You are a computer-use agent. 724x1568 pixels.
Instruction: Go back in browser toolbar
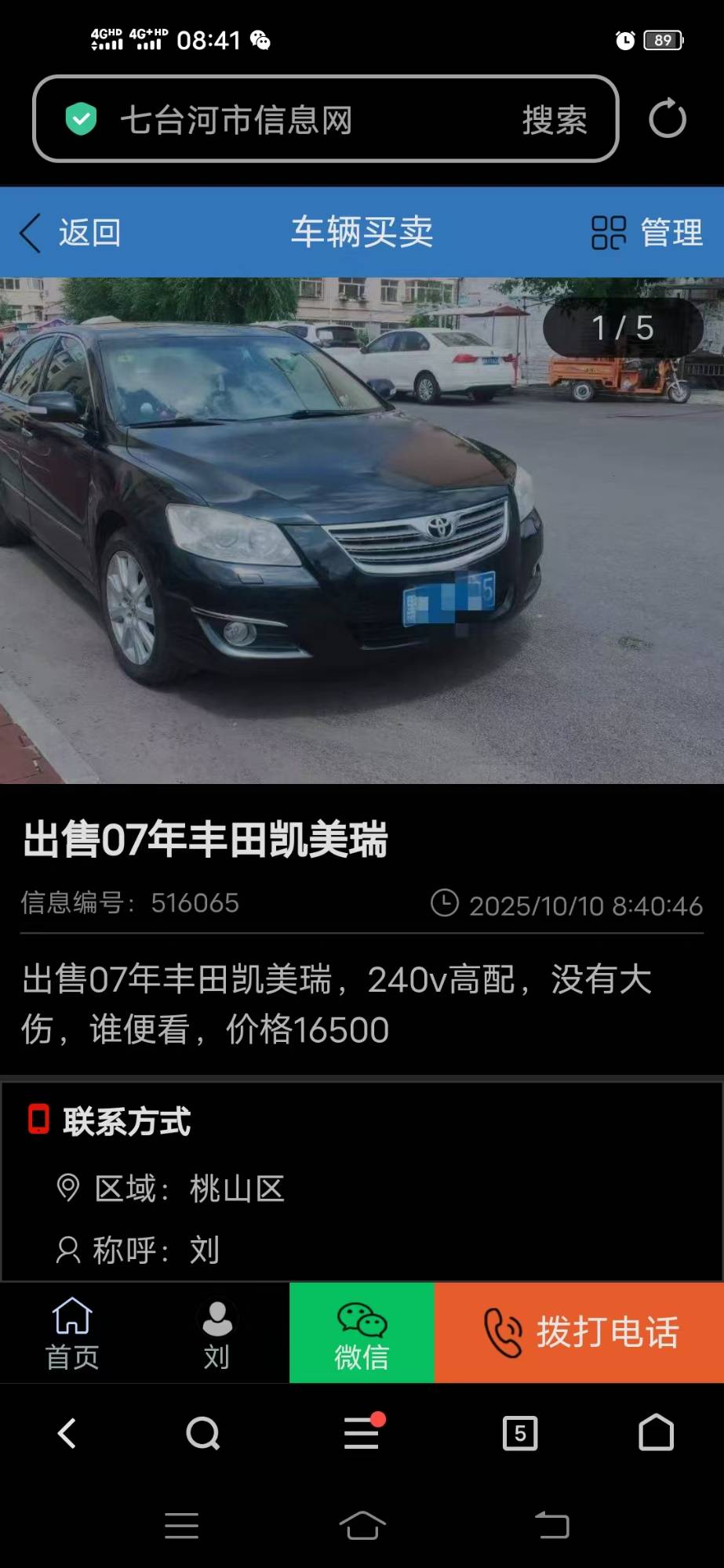click(x=67, y=1433)
